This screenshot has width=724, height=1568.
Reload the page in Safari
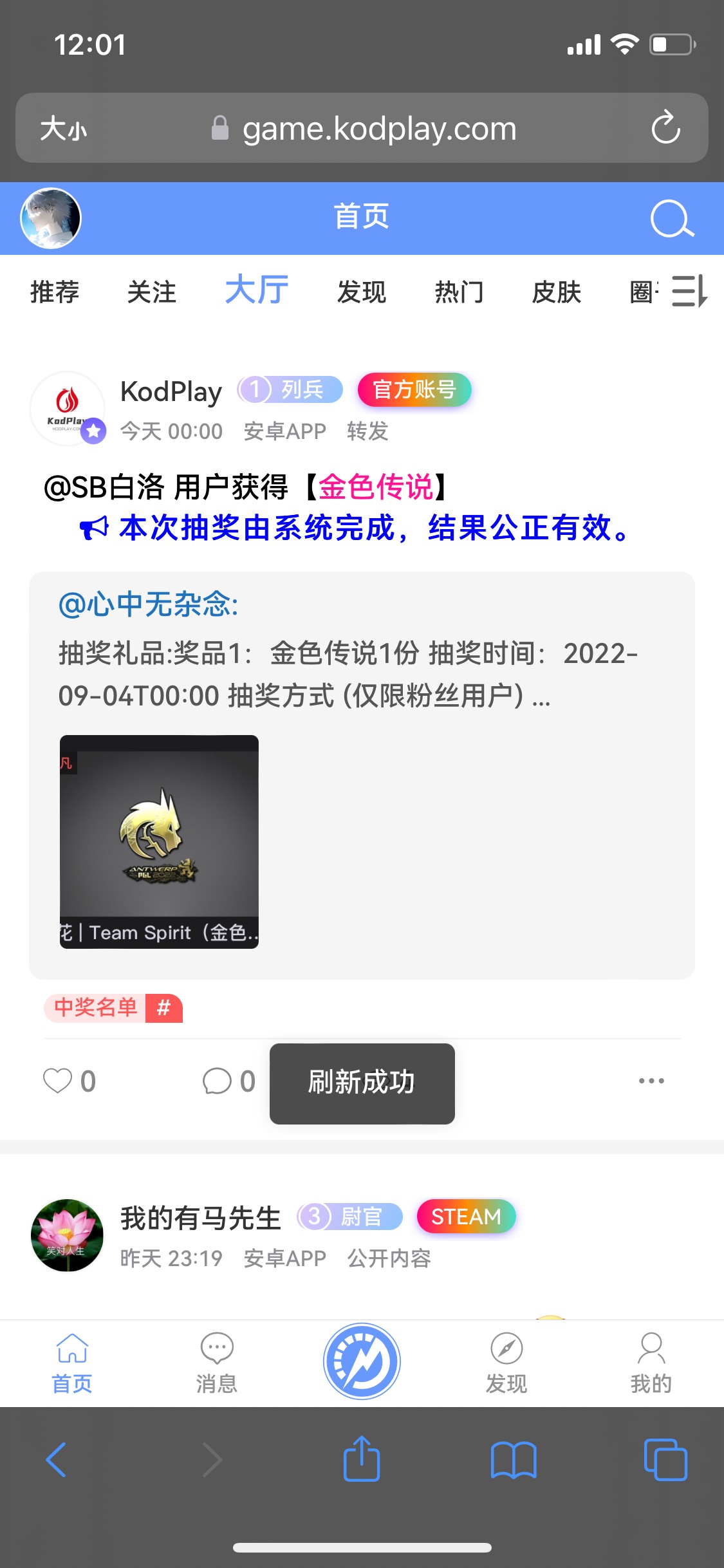pyautogui.click(x=665, y=127)
